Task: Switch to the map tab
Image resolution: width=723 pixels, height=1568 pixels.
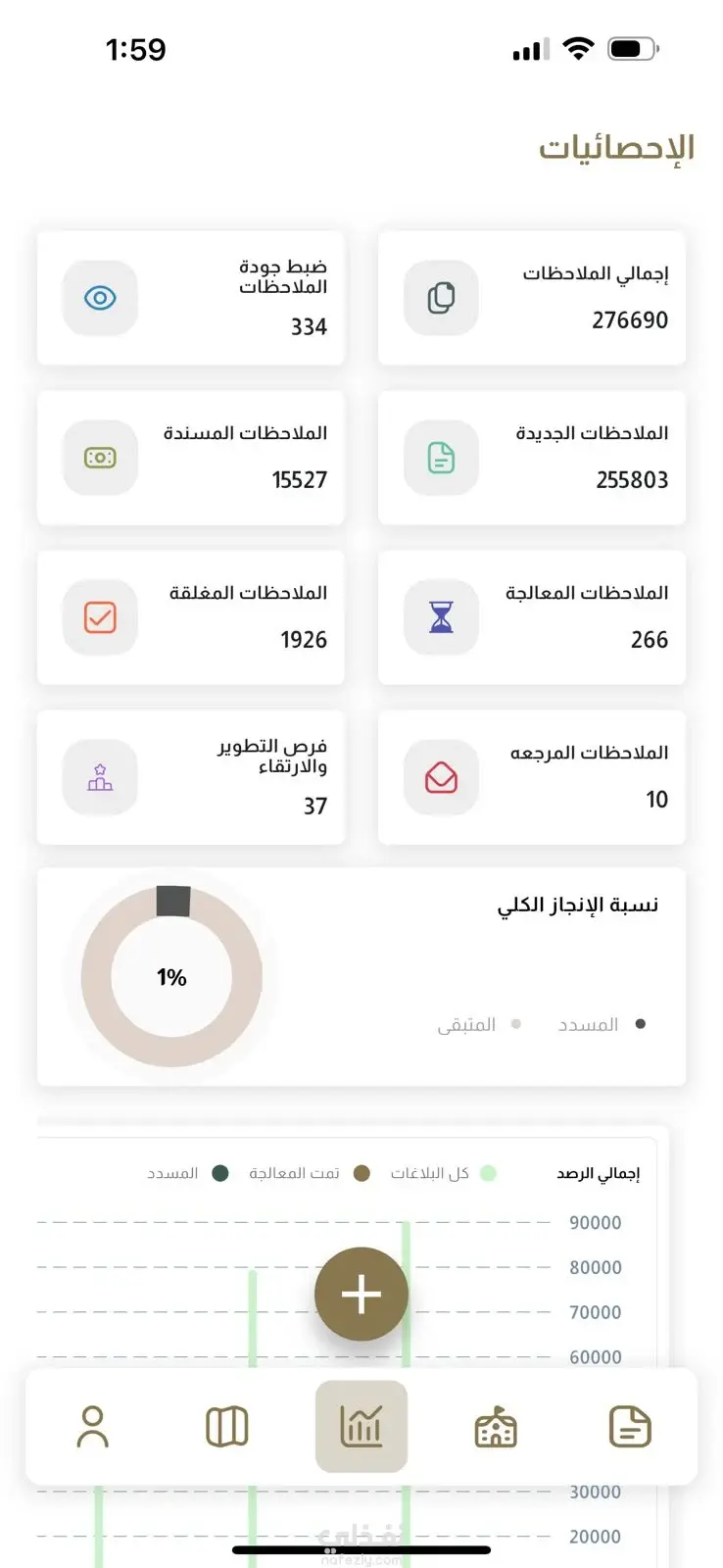Action: point(227,1427)
